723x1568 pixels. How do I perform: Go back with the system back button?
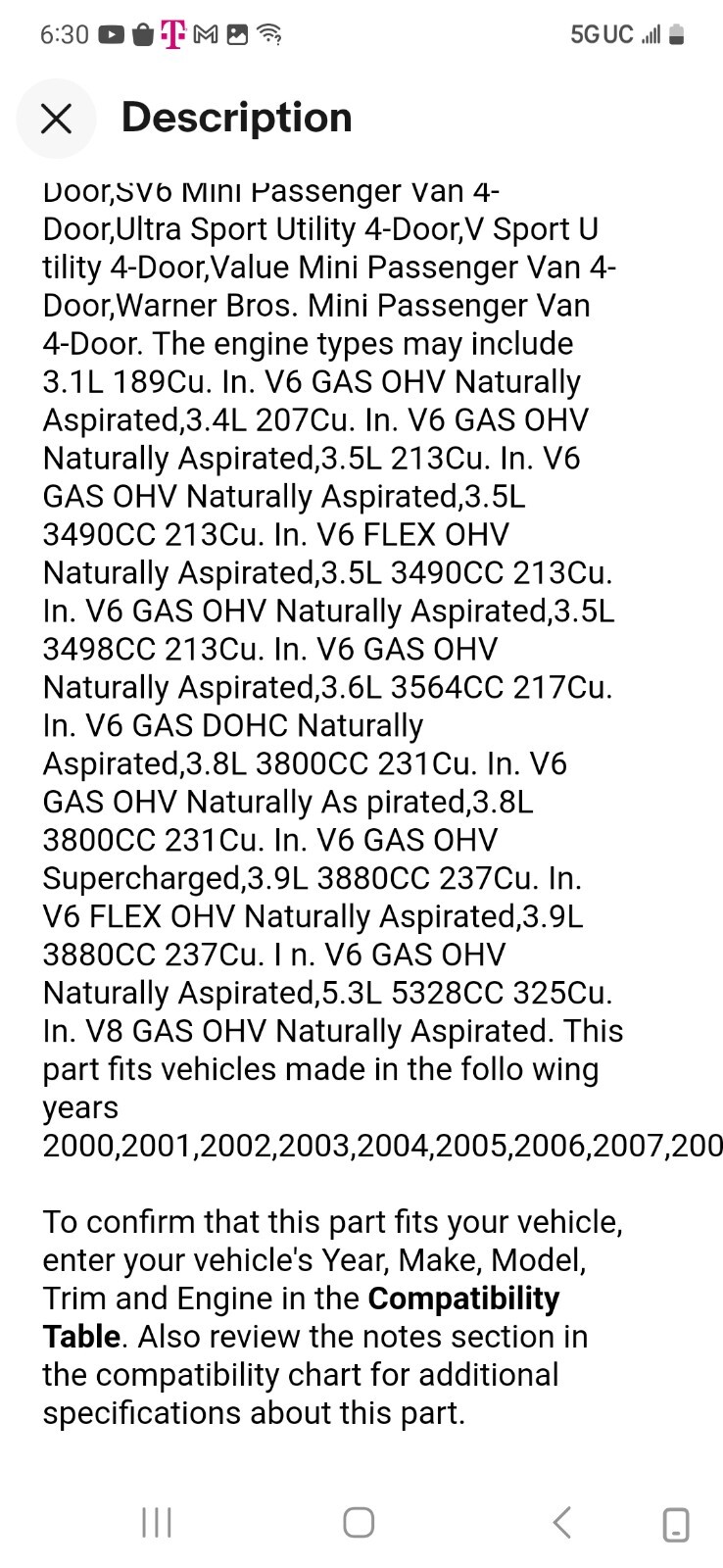pos(561,1522)
